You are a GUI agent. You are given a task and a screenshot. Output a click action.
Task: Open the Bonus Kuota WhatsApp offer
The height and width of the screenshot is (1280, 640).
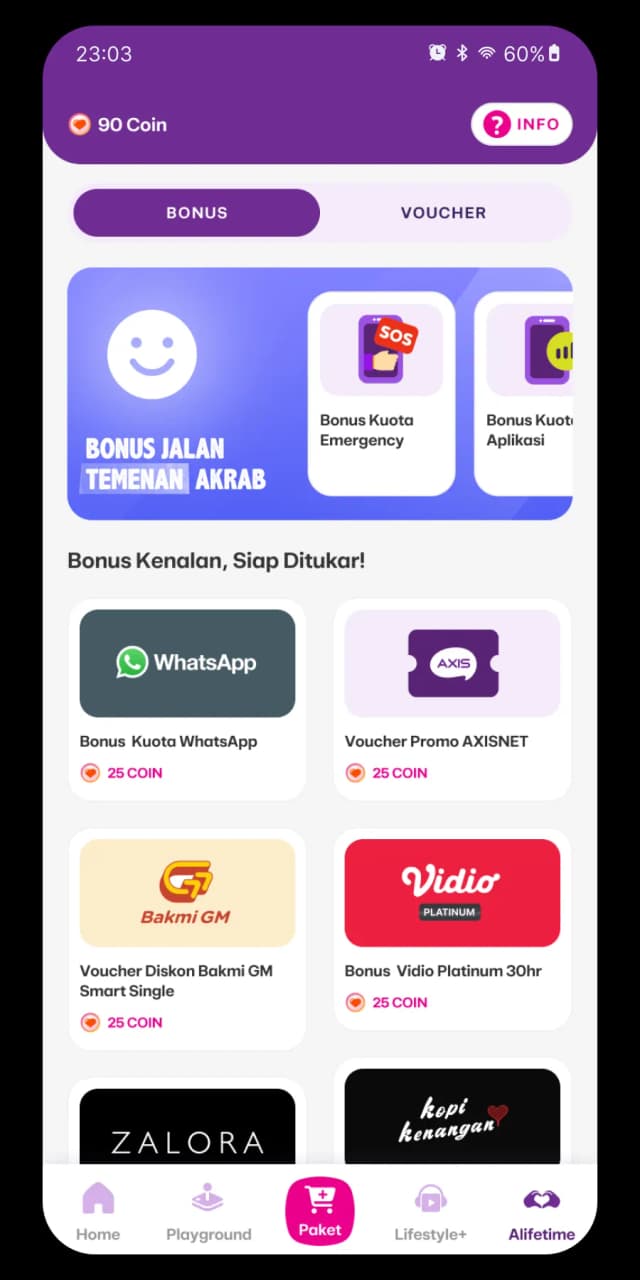pyautogui.click(x=187, y=699)
